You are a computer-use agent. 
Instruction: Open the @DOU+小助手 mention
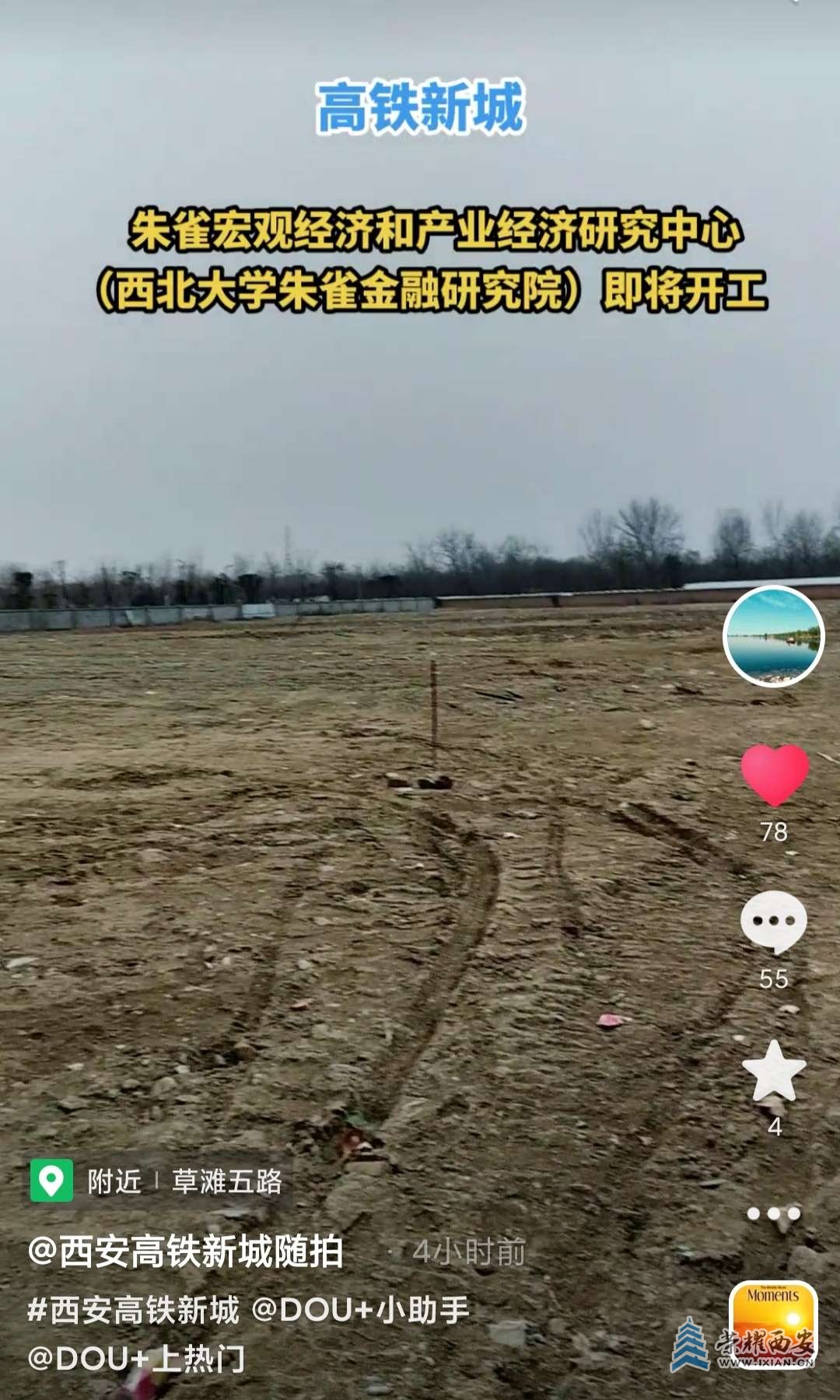[361, 1311]
